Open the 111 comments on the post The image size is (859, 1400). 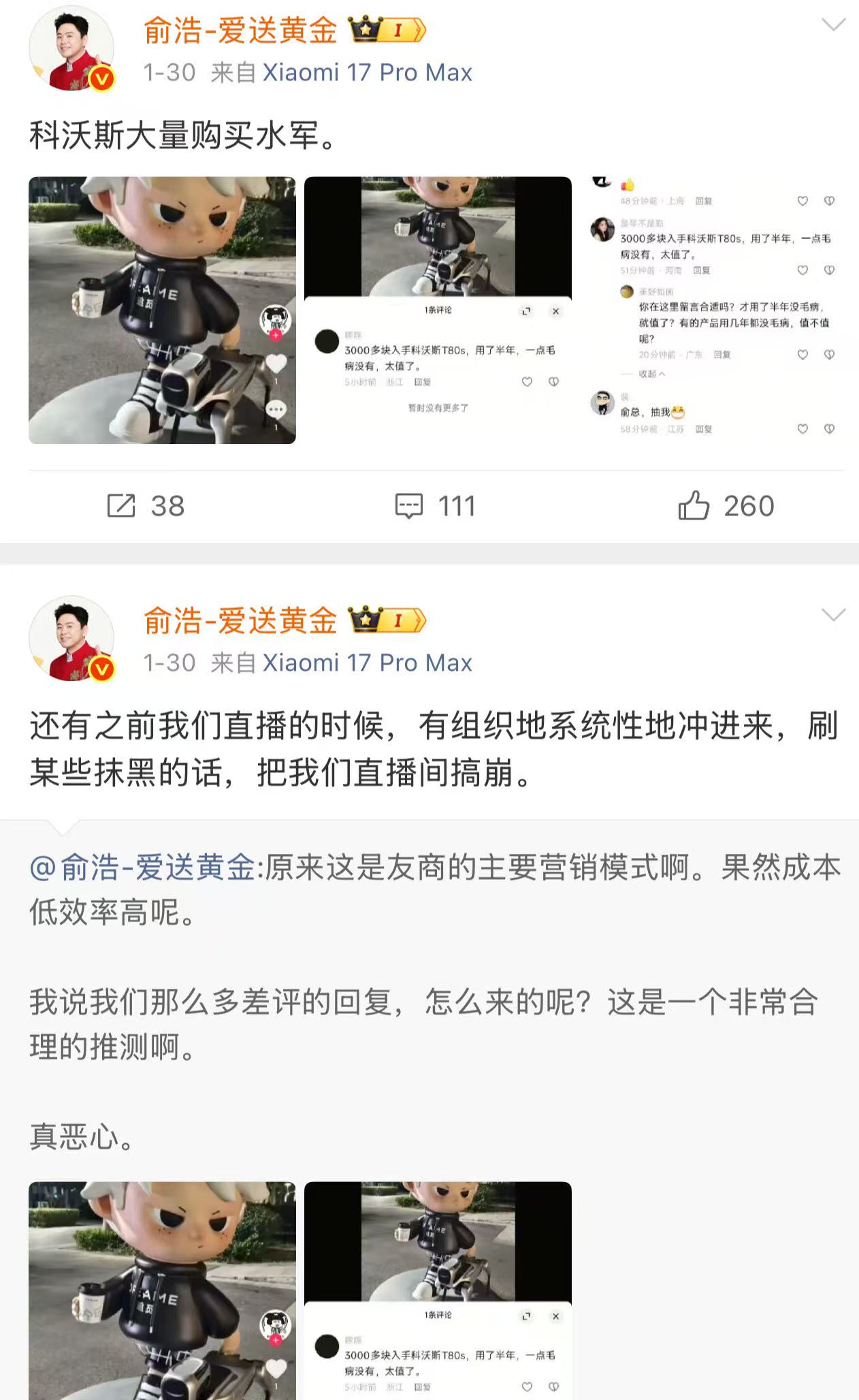(x=436, y=506)
